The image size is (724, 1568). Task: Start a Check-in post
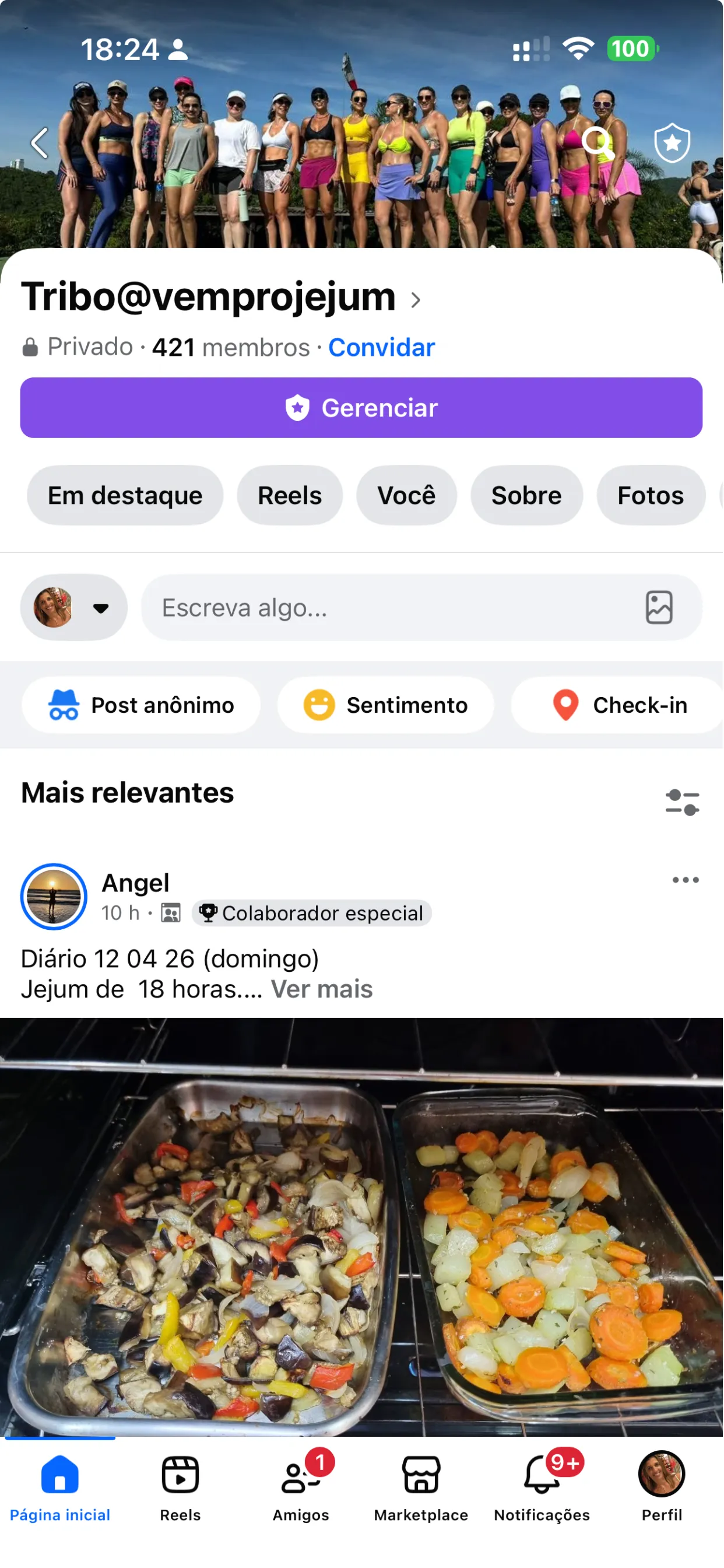[616, 704]
